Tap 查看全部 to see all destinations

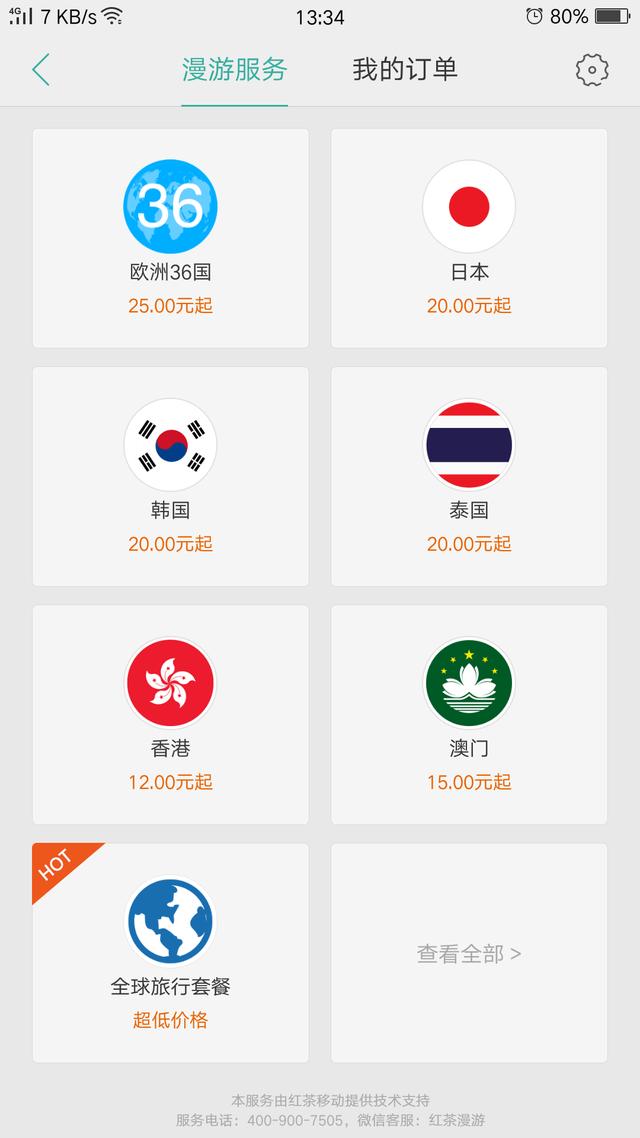(469, 952)
